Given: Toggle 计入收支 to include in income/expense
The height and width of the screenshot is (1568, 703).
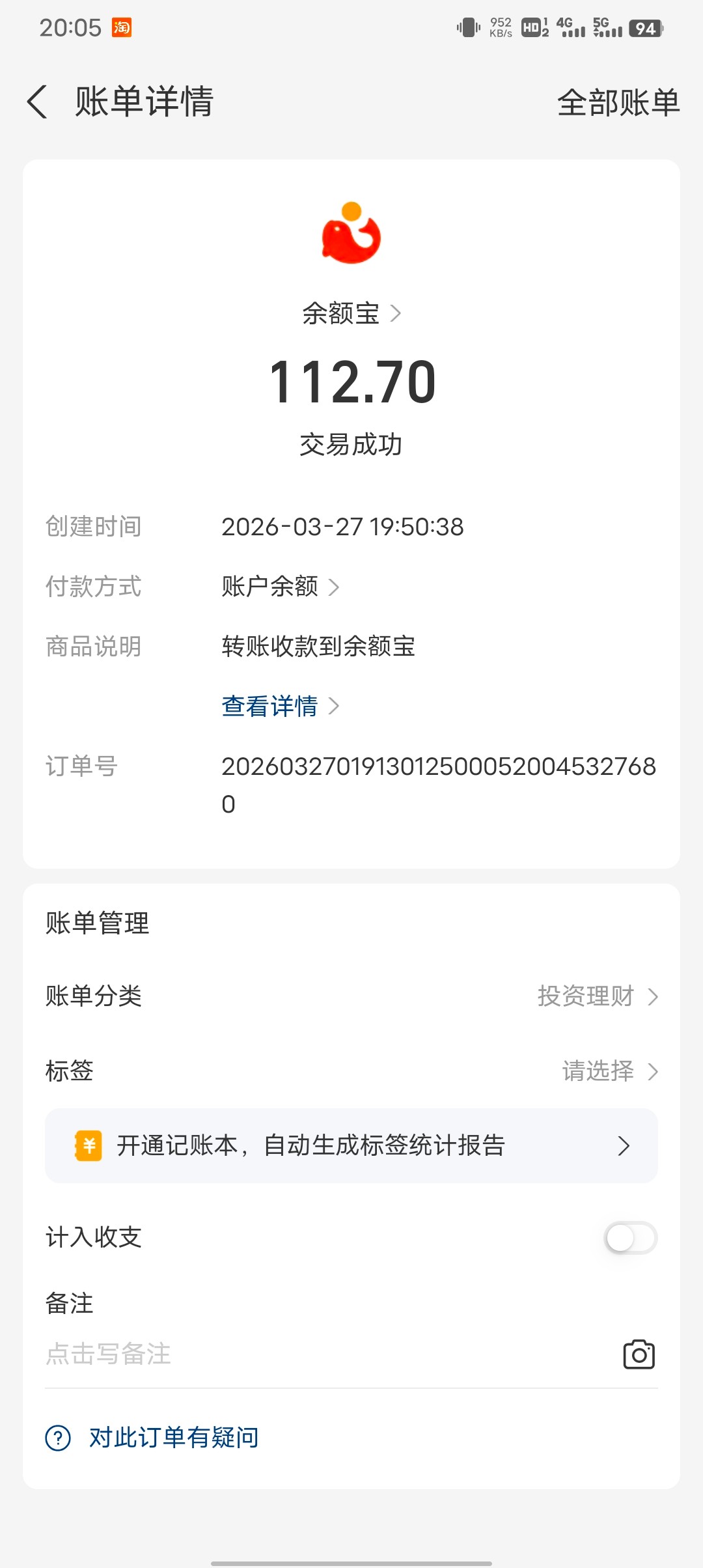Looking at the screenshot, I should 629,1237.
